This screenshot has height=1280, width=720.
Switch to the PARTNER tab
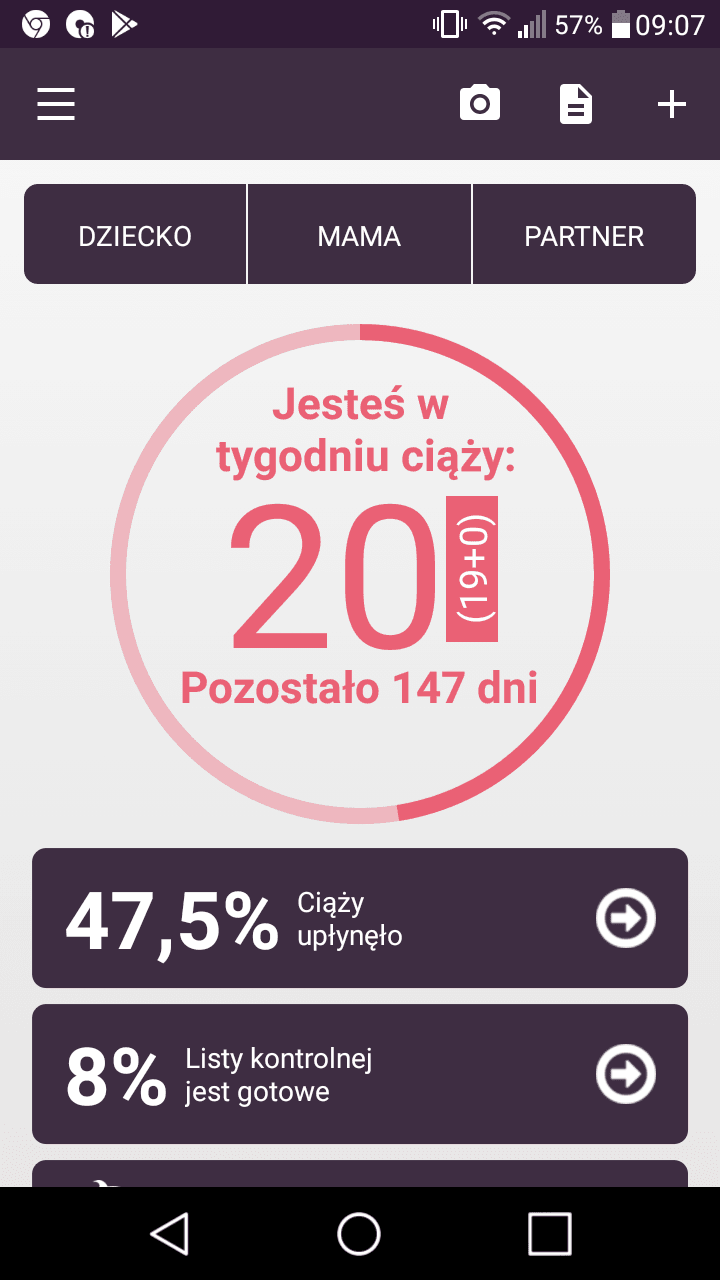(x=584, y=236)
